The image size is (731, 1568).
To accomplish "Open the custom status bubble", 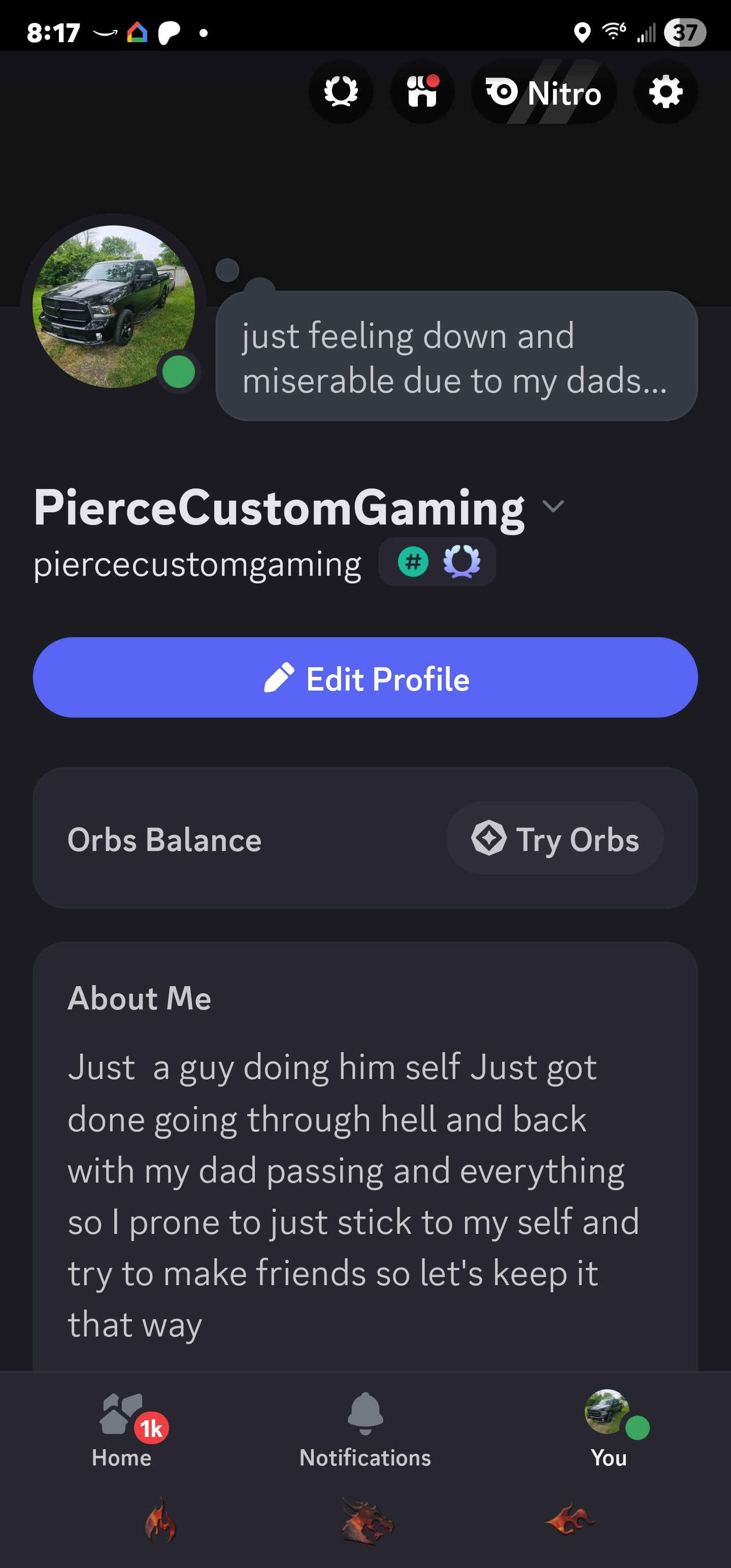I will [456, 356].
